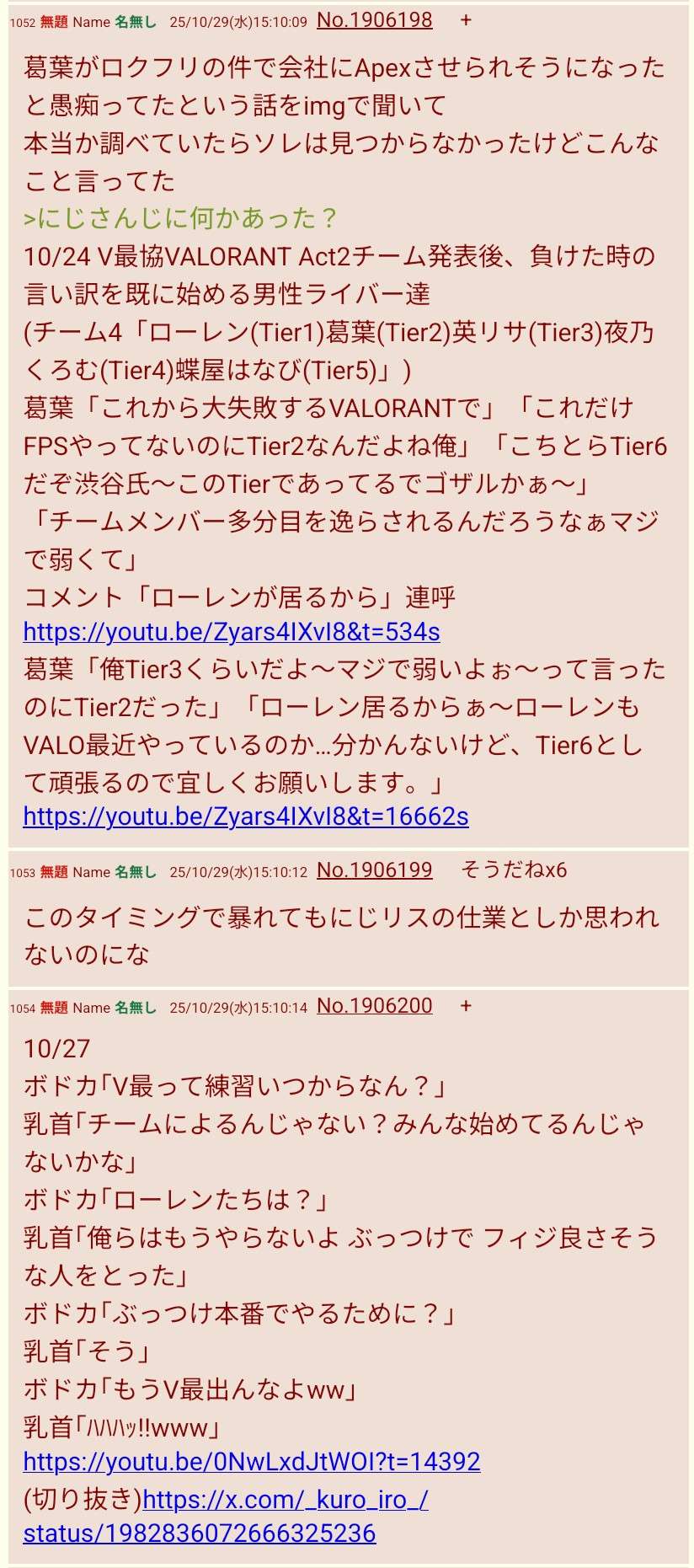The height and width of the screenshot is (1568, 694).
Task: Tap そうだねx6 on post No.1906199
Action: tap(514, 870)
